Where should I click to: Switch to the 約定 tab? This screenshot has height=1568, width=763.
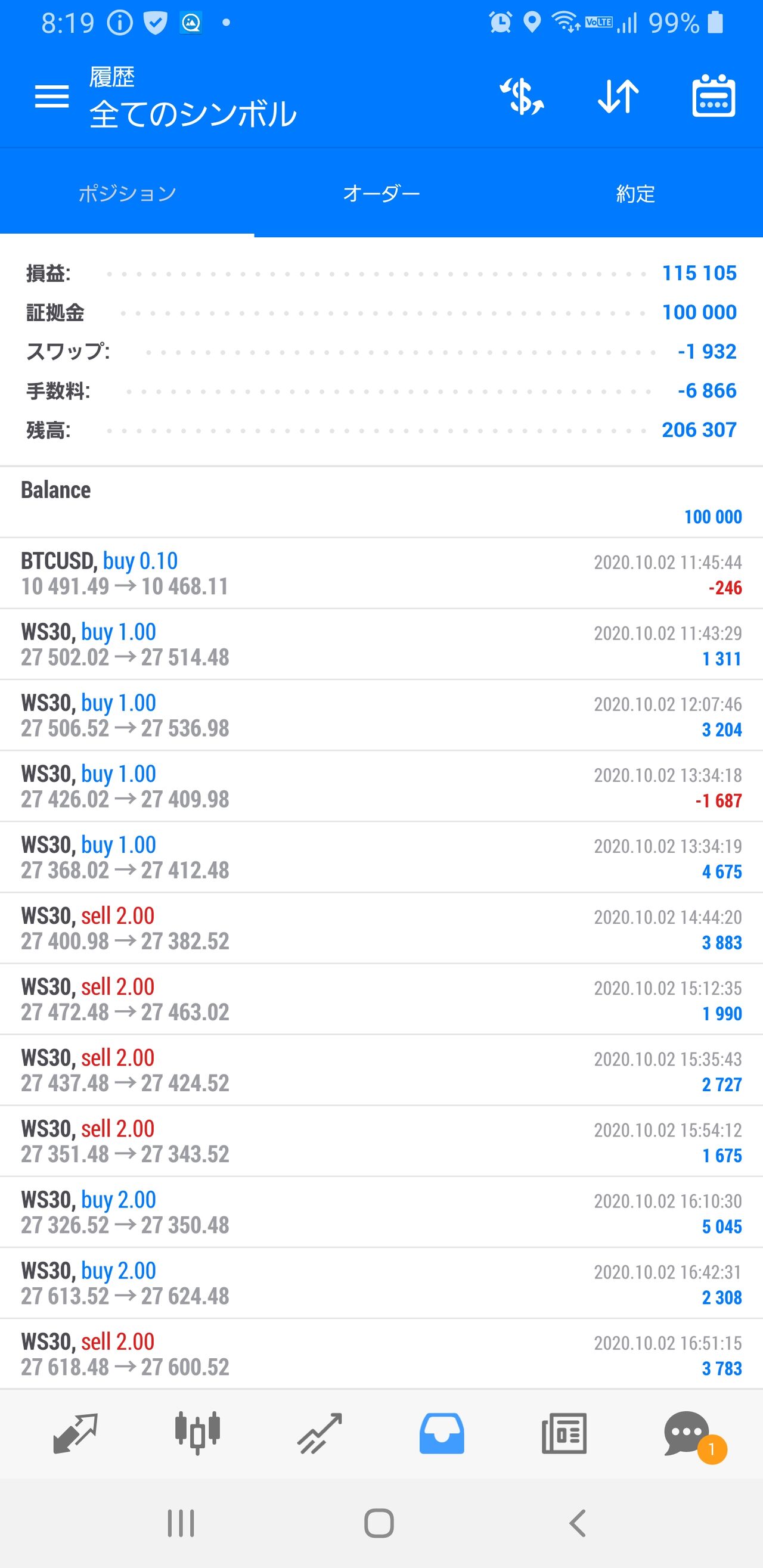click(635, 194)
